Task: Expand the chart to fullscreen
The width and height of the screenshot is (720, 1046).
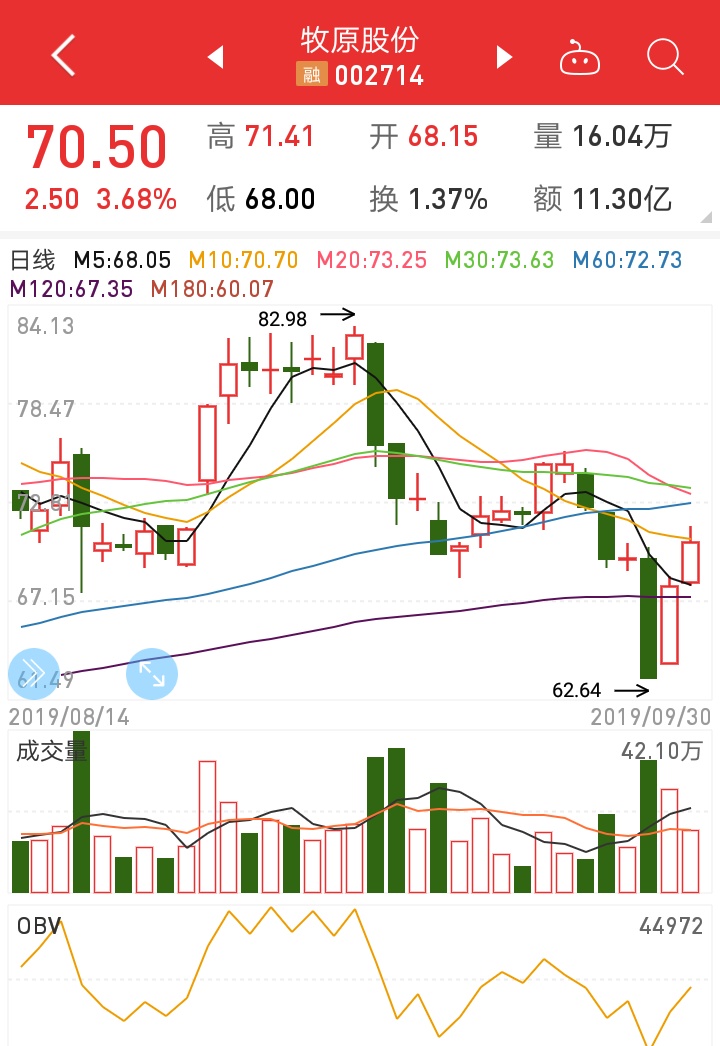Action: (x=152, y=674)
